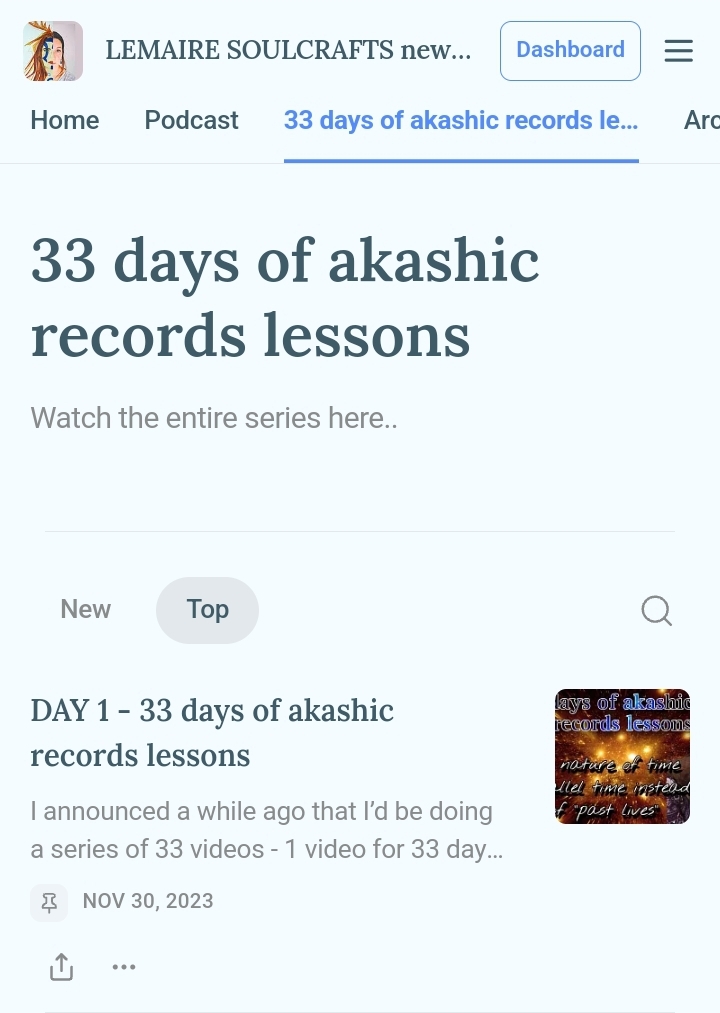720x1013 pixels.
Task: Open the DAY 1 post title
Action: (x=212, y=732)
